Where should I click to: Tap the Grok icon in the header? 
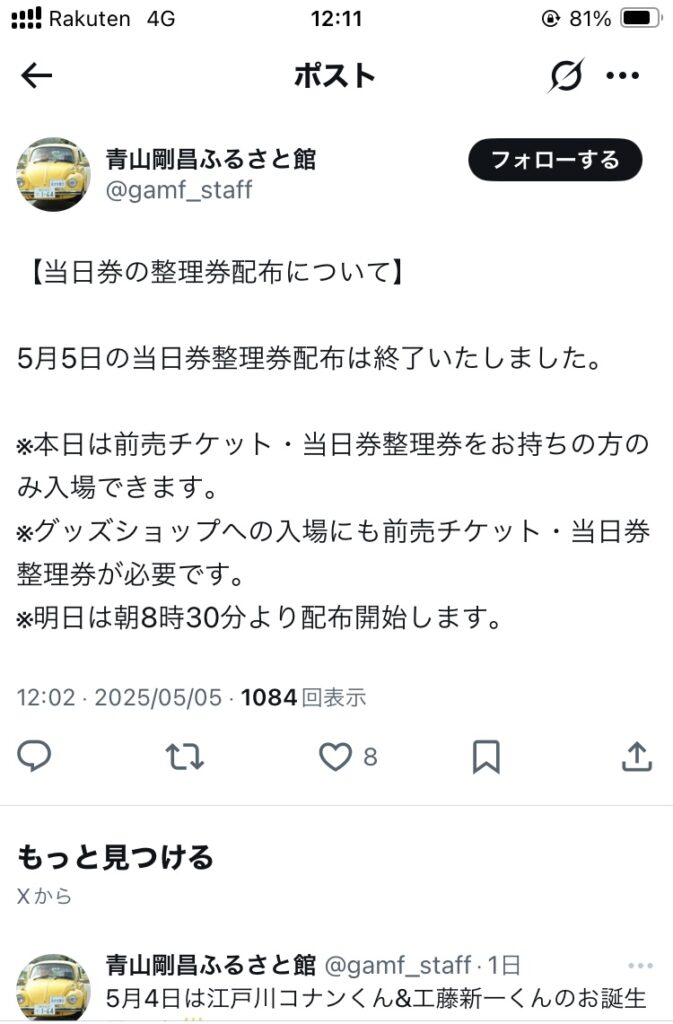click(566, 76)
